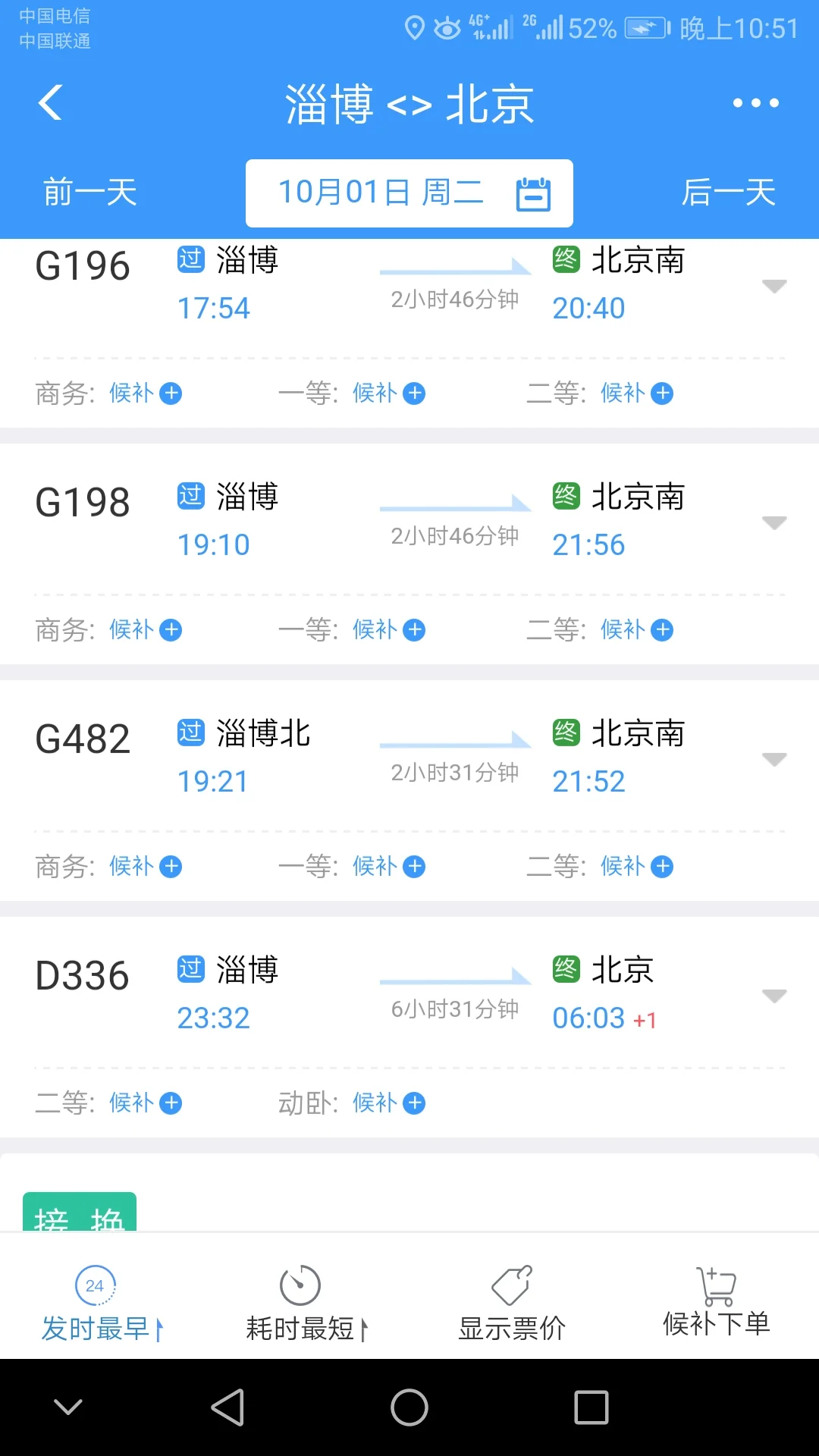819x1456 pixels.
Task: Tap the 过 station badge on G196
Action: pos(191,260)
